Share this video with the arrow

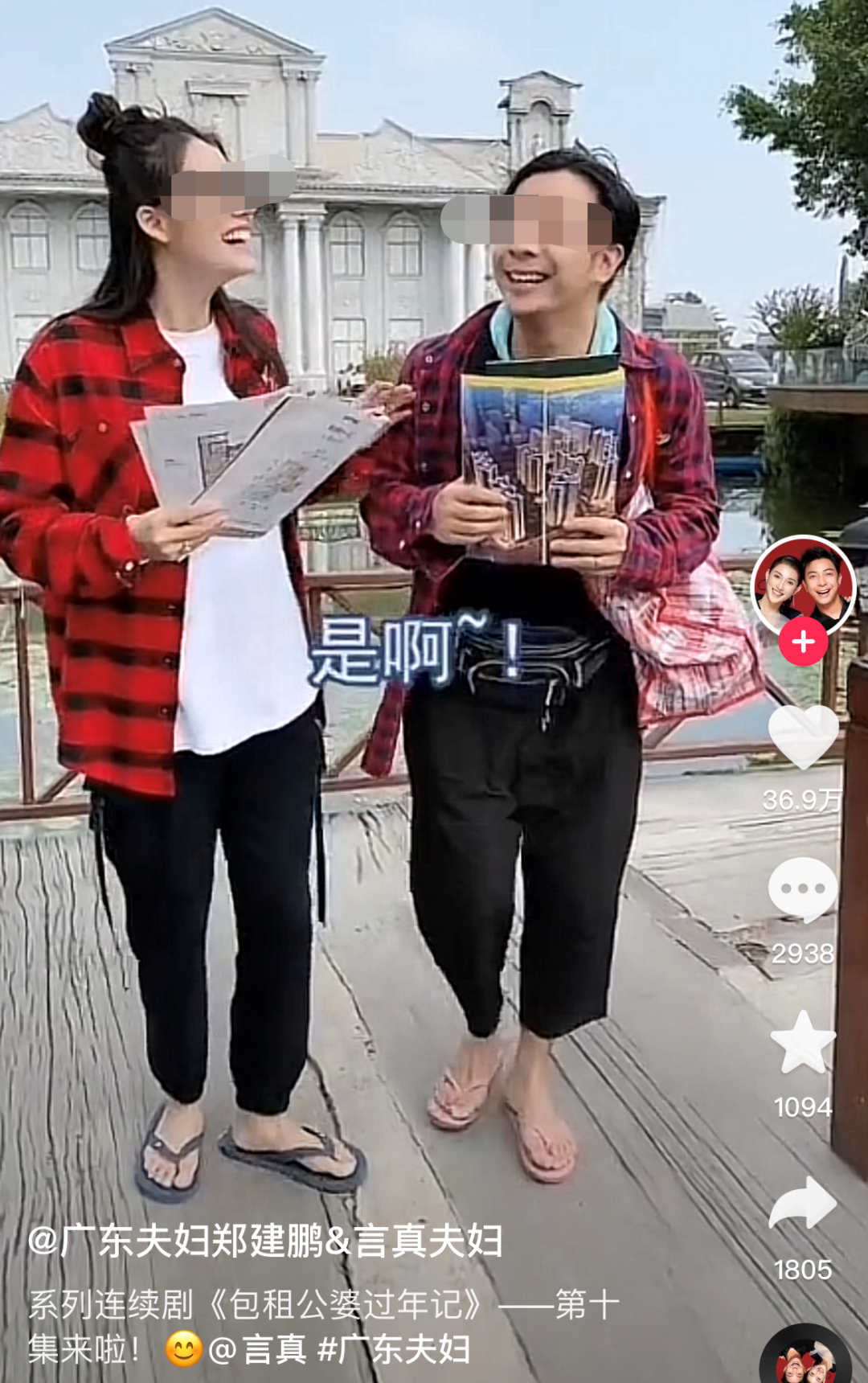point(803,1204)
